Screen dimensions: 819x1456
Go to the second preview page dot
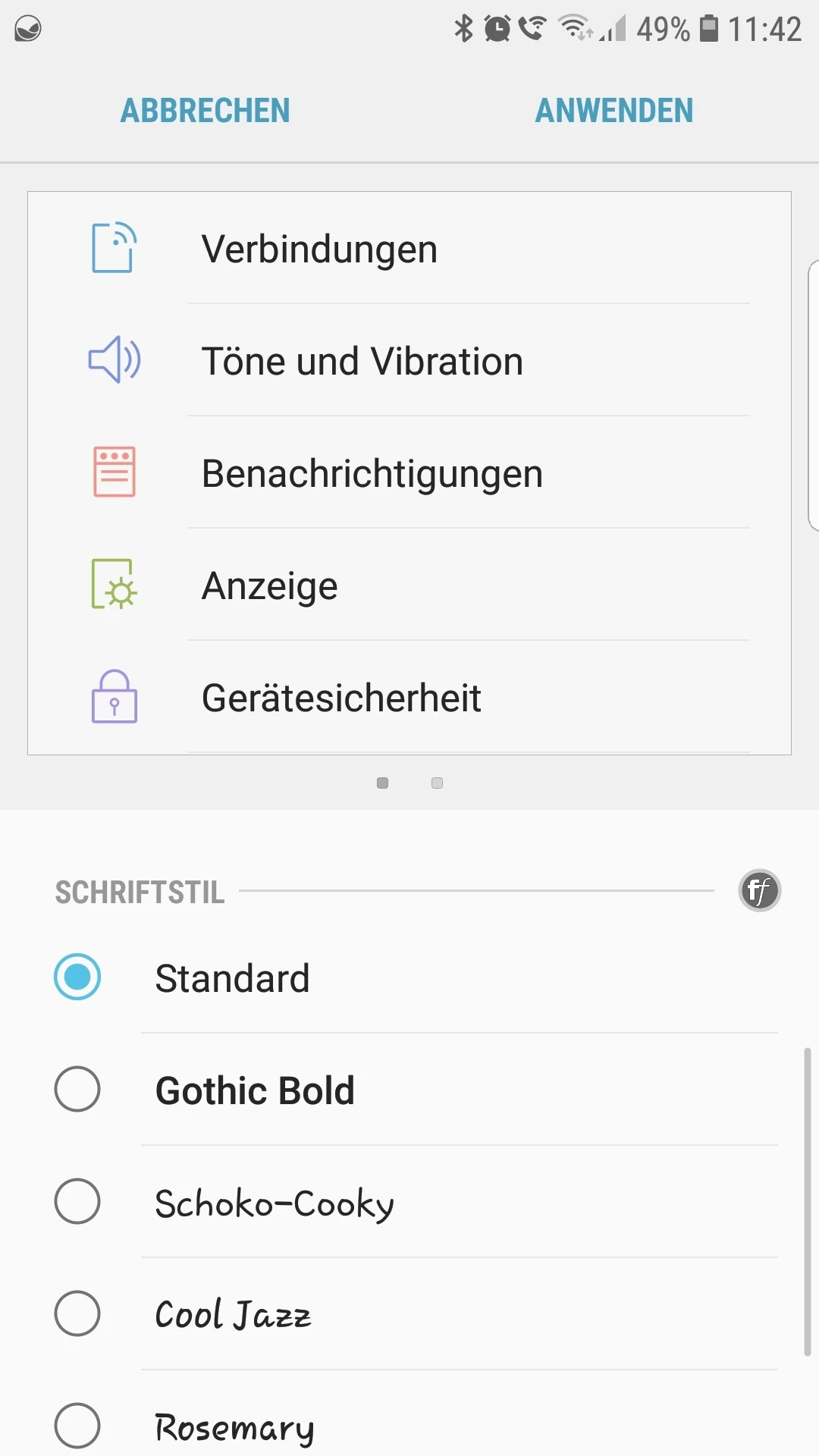[x=437, y=783]
